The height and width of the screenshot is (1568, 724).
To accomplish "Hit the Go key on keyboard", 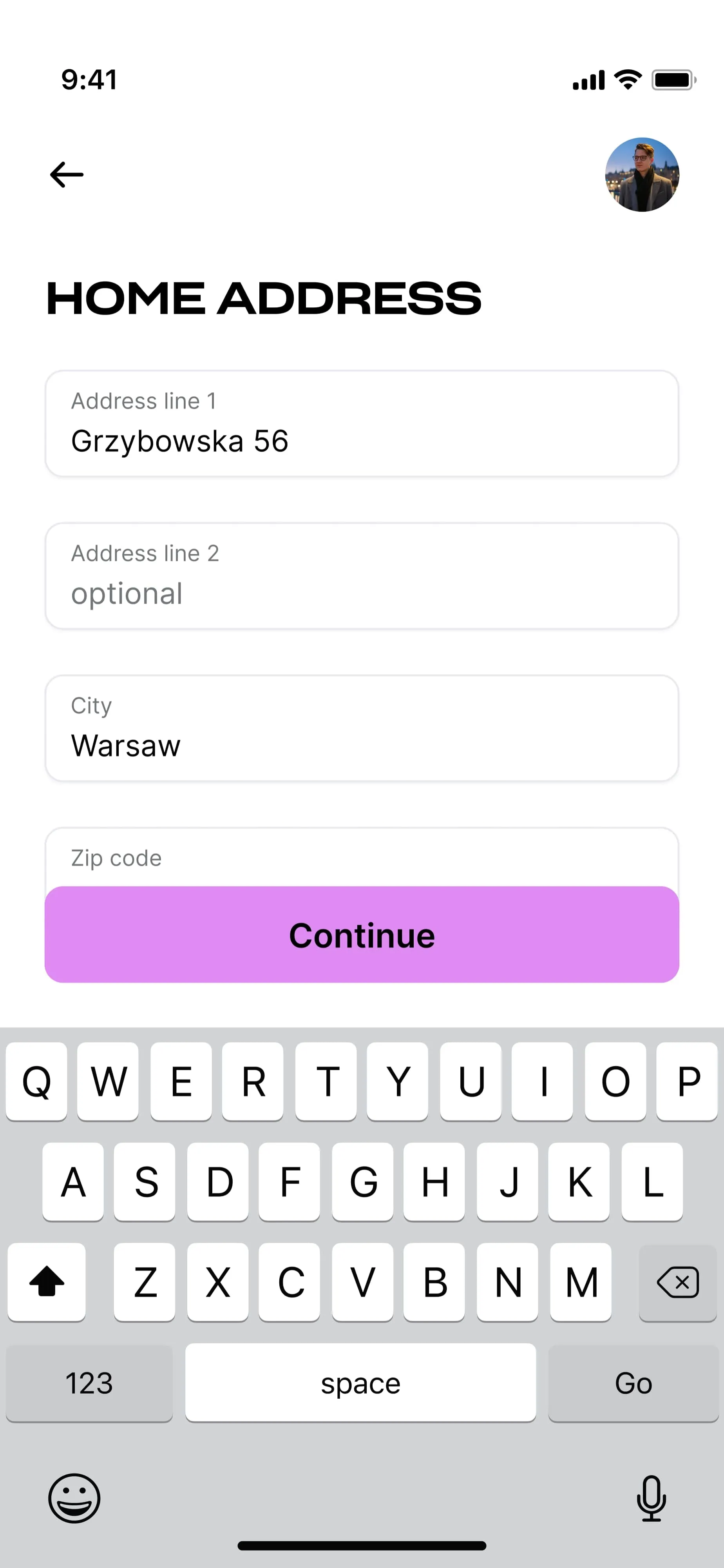I will tap(633, 1383).
